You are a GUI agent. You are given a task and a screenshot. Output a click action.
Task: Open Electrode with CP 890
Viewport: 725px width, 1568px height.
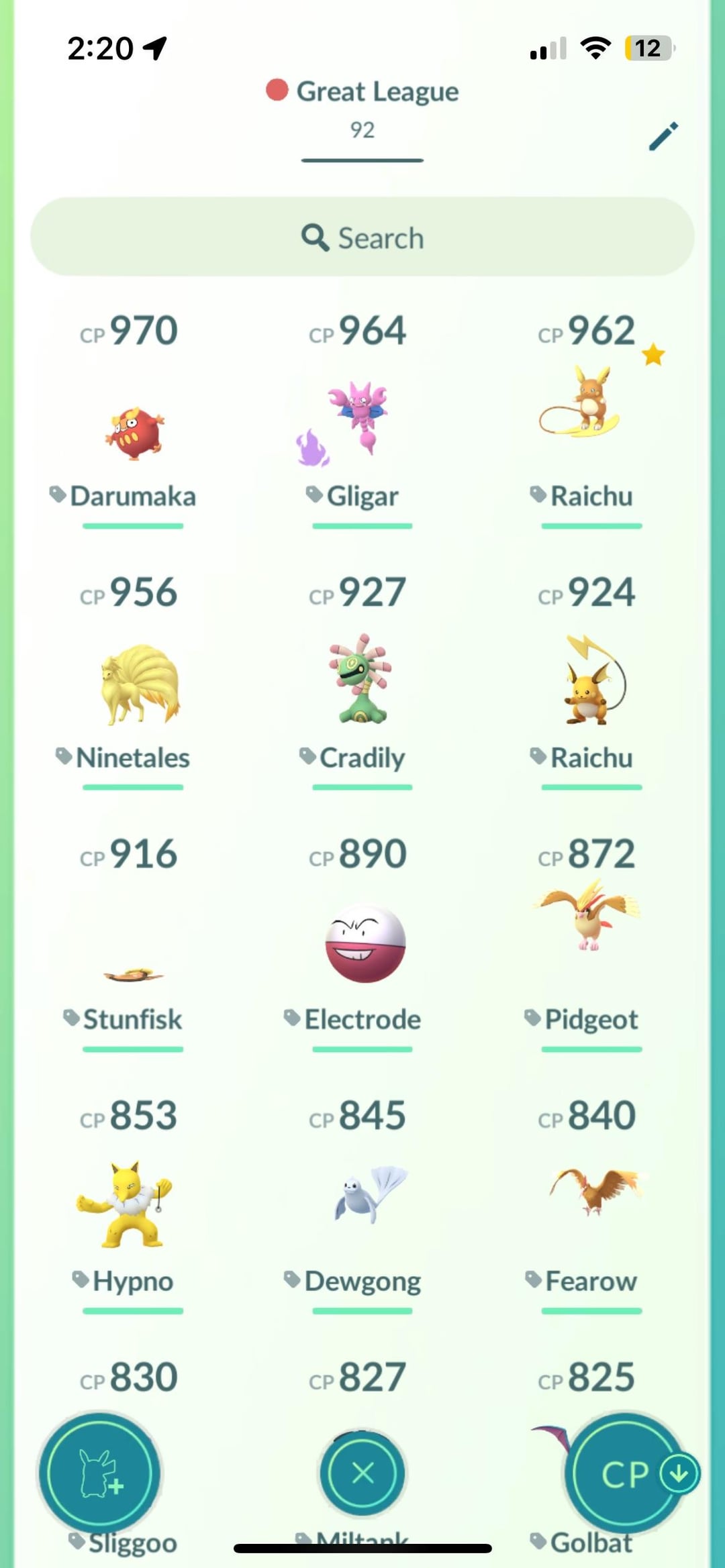[364, 944]
